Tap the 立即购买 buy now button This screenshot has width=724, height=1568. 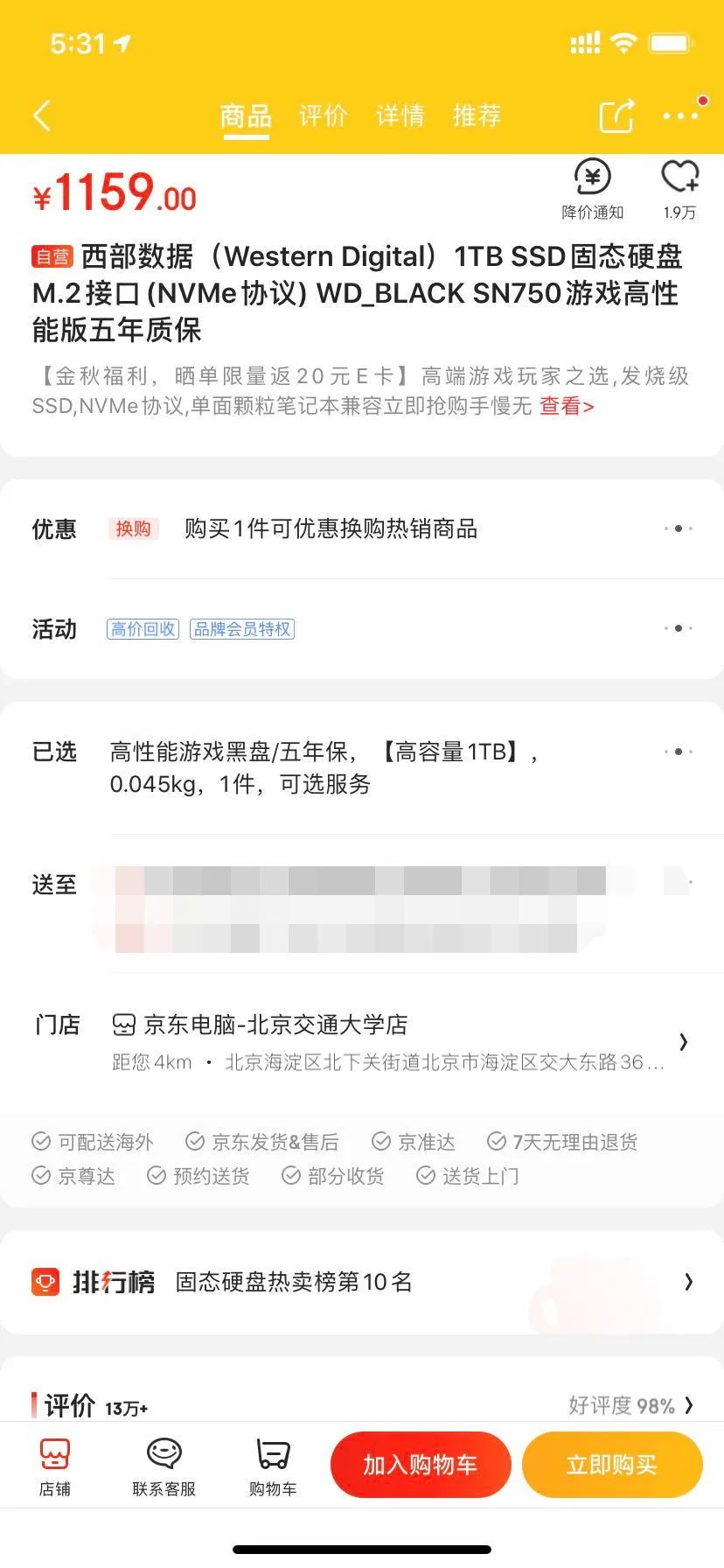pos(612,1465)
